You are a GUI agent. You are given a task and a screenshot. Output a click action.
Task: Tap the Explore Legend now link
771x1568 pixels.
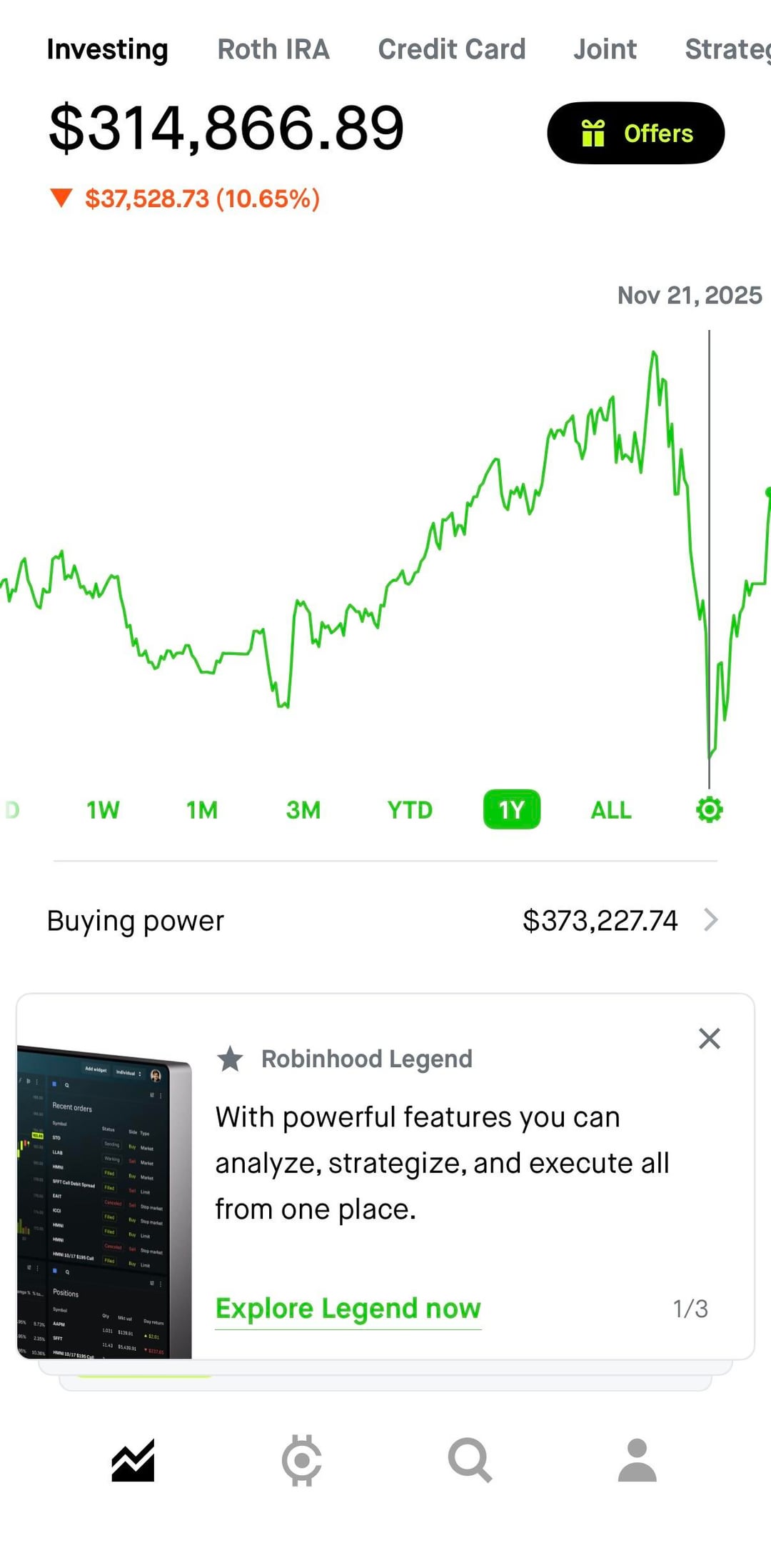coord(348,1308)
